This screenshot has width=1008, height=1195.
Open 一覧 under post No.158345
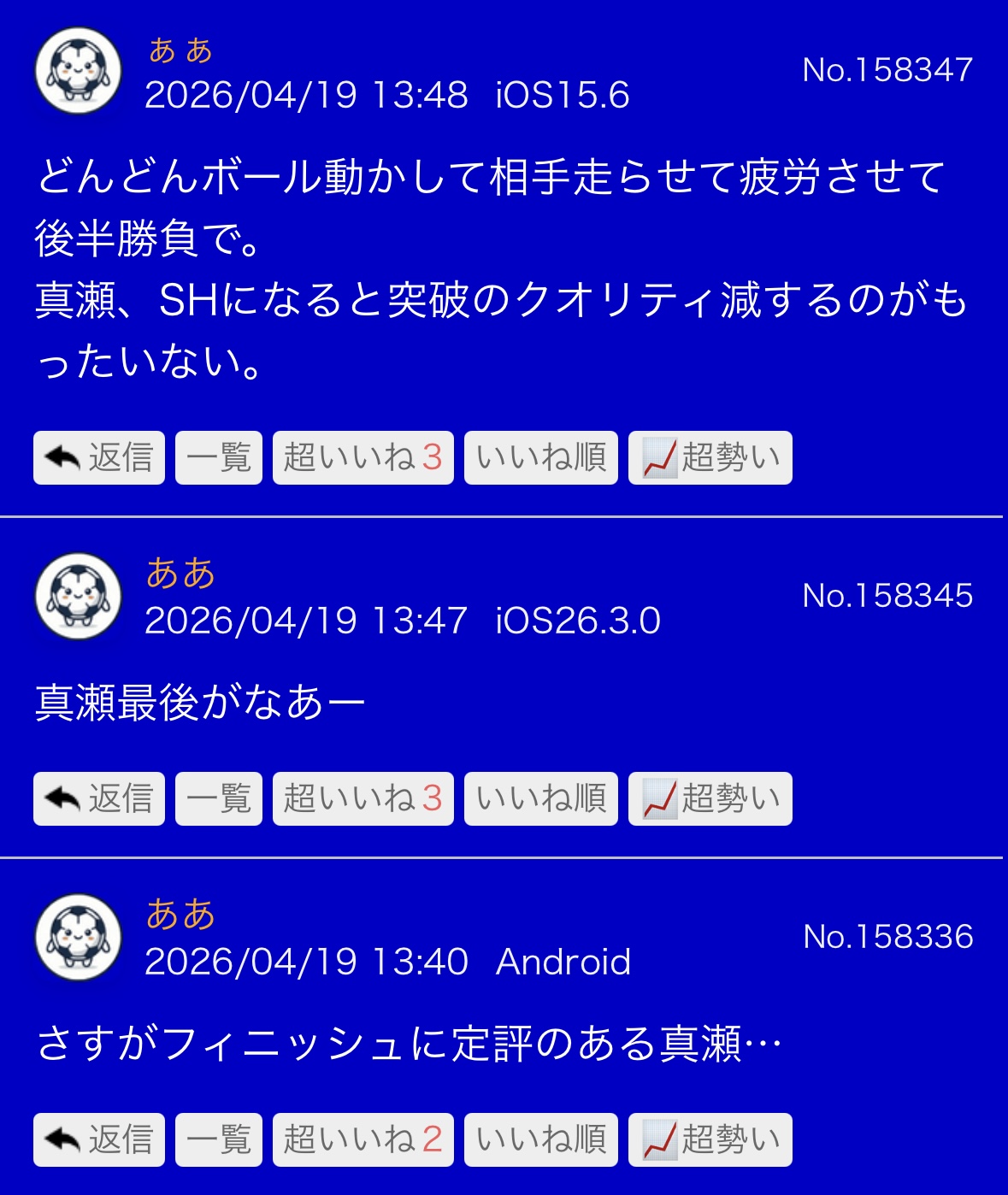219,798
